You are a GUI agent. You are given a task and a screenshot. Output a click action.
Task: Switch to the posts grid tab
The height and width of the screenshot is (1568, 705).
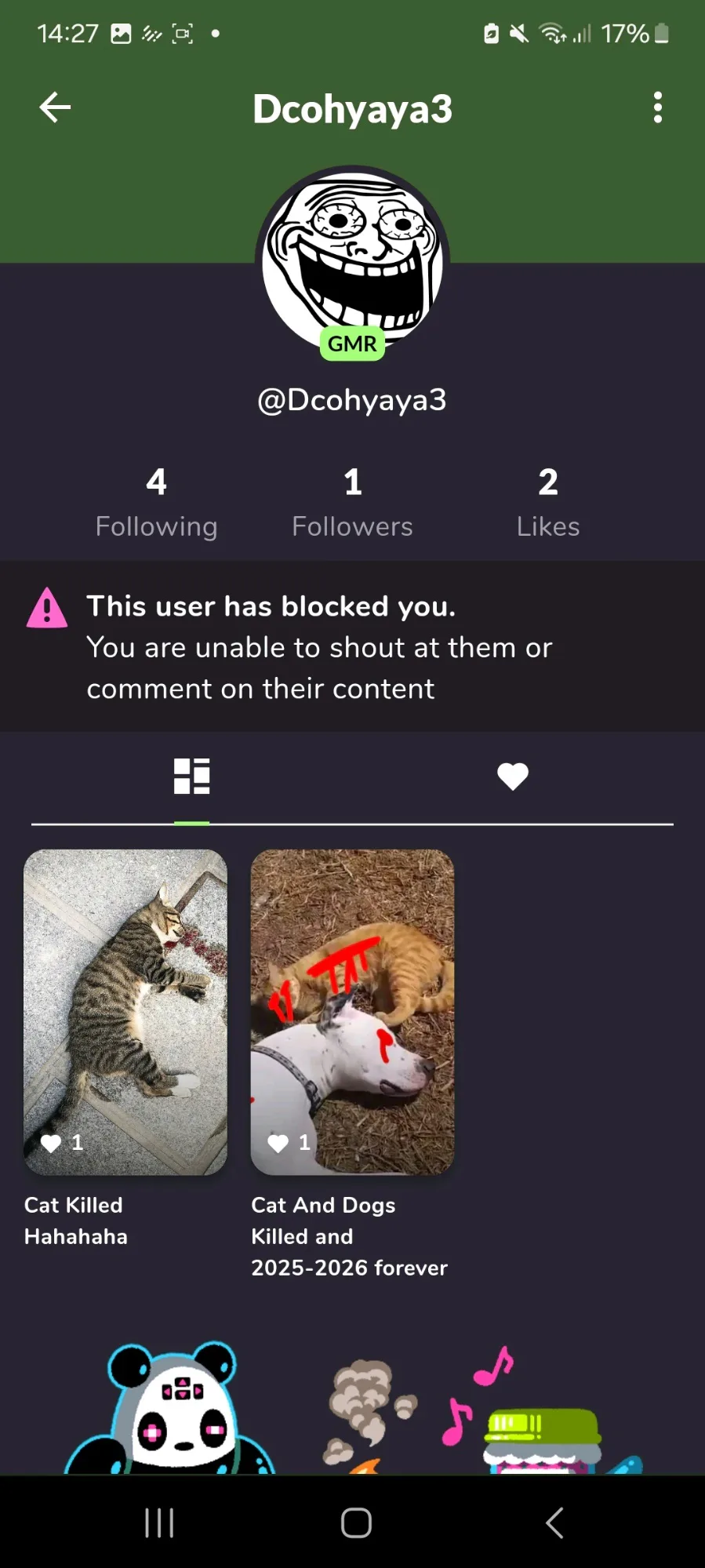191,777
